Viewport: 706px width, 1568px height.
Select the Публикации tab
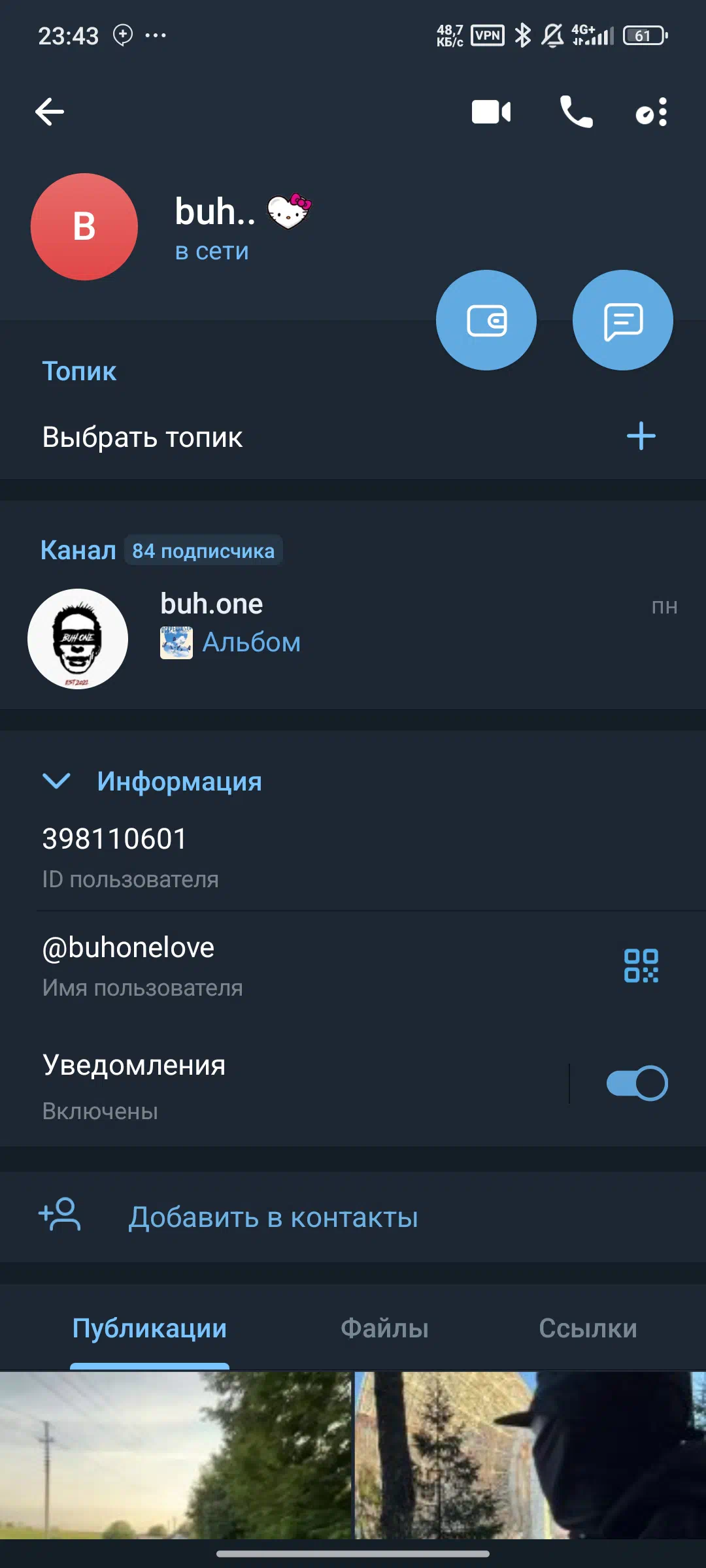point(150,1328)
